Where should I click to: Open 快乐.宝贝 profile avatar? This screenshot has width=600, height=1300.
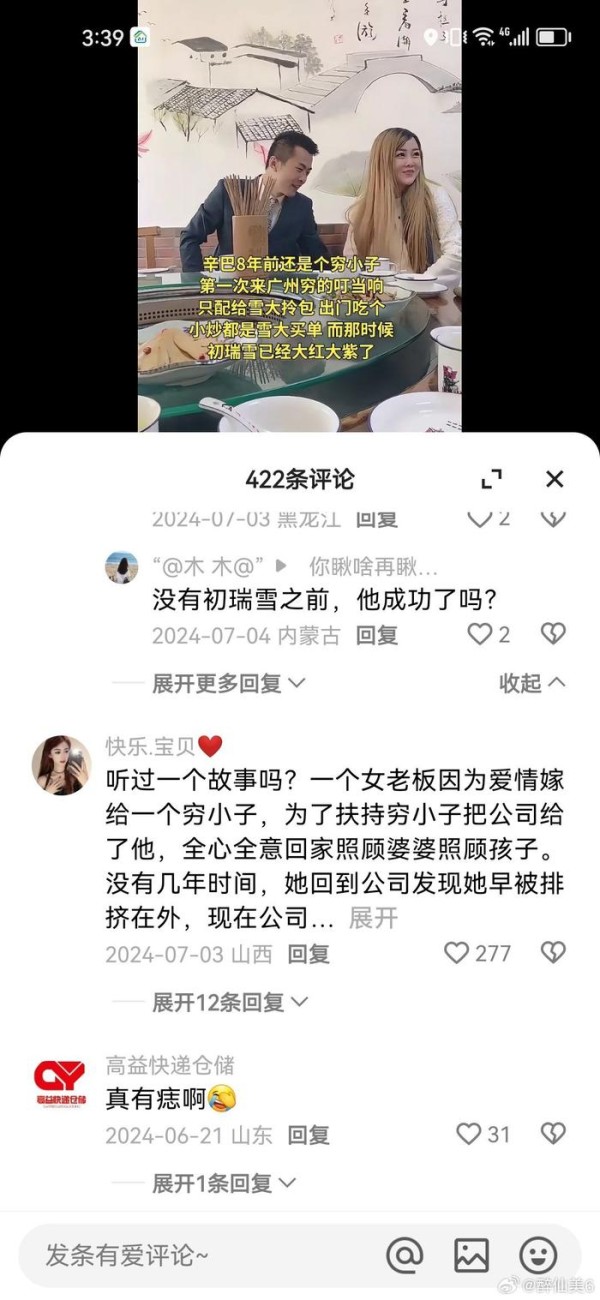[62, 765]
